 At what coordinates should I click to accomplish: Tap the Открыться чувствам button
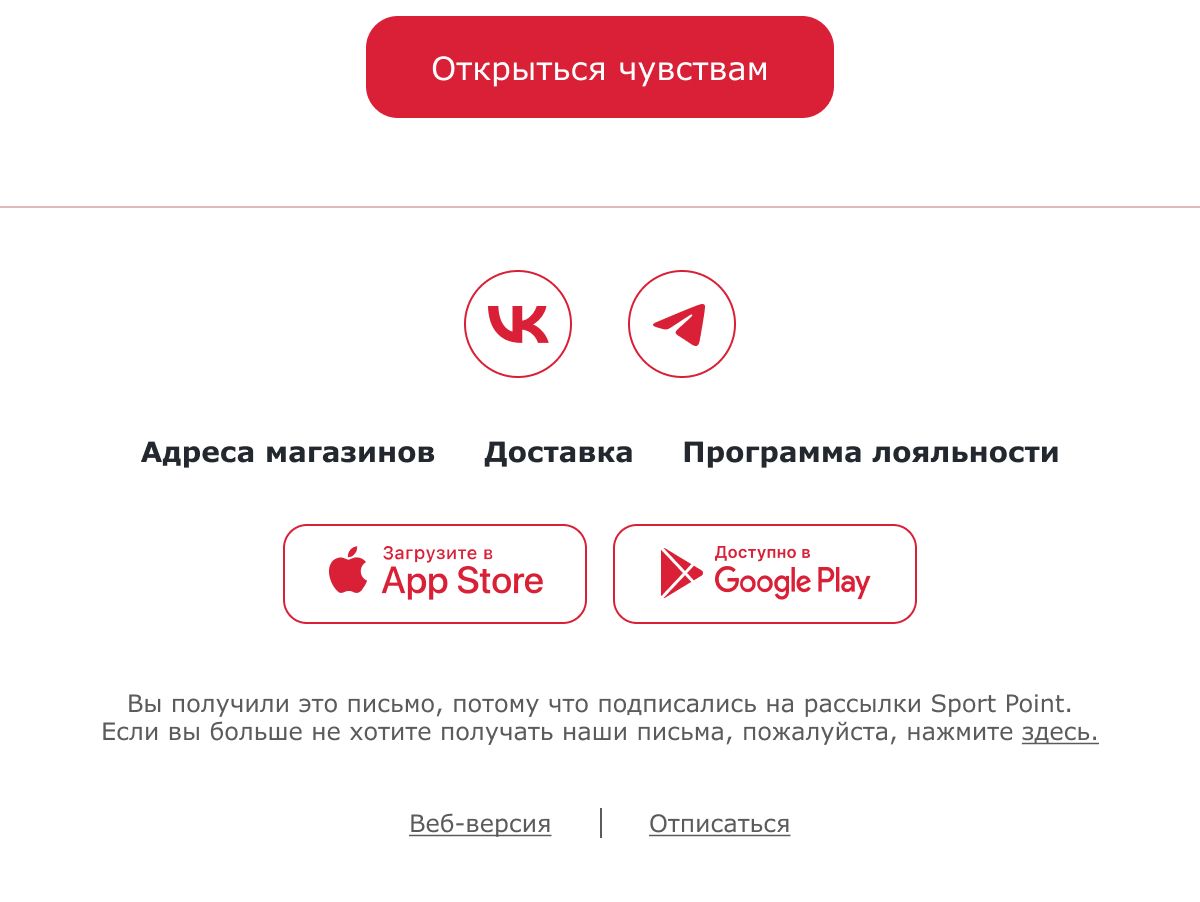pyautogui.click(x=599, y=67)
